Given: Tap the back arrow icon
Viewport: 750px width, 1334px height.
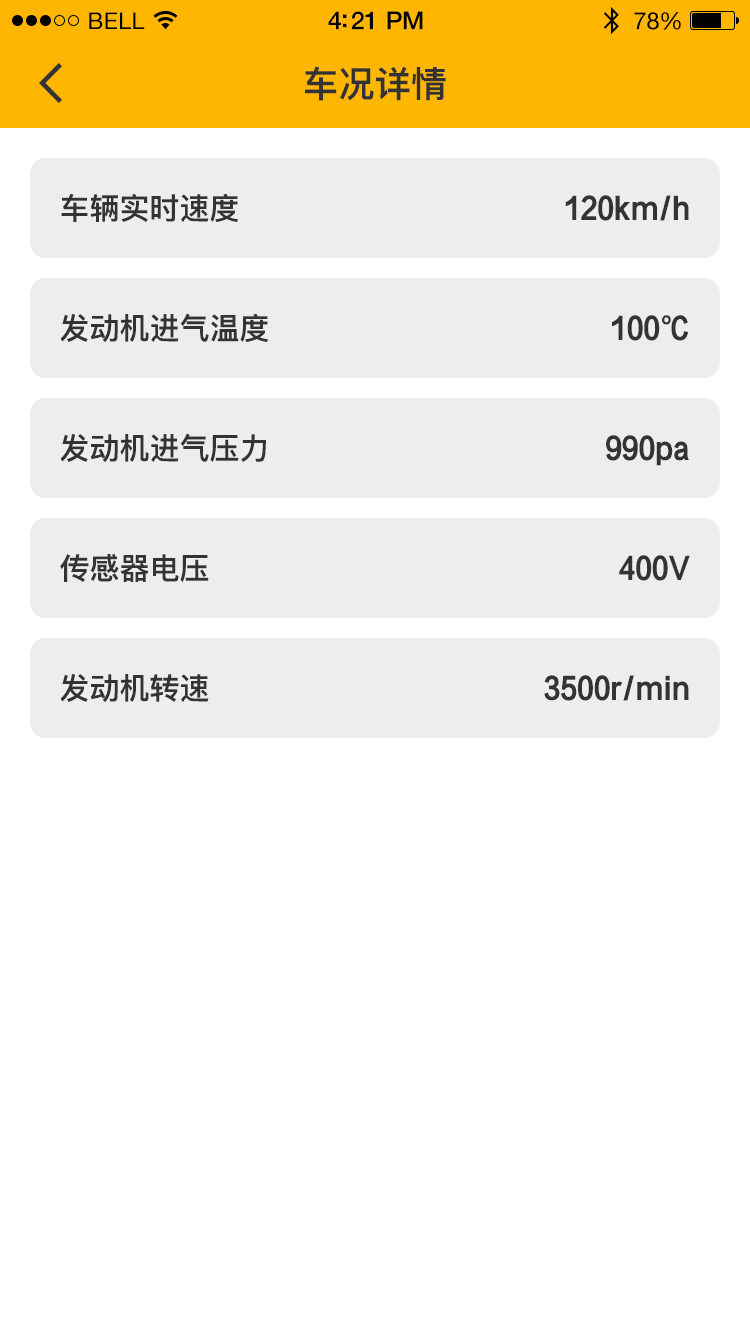Looking at the screenshot, I should click(50, 83).
